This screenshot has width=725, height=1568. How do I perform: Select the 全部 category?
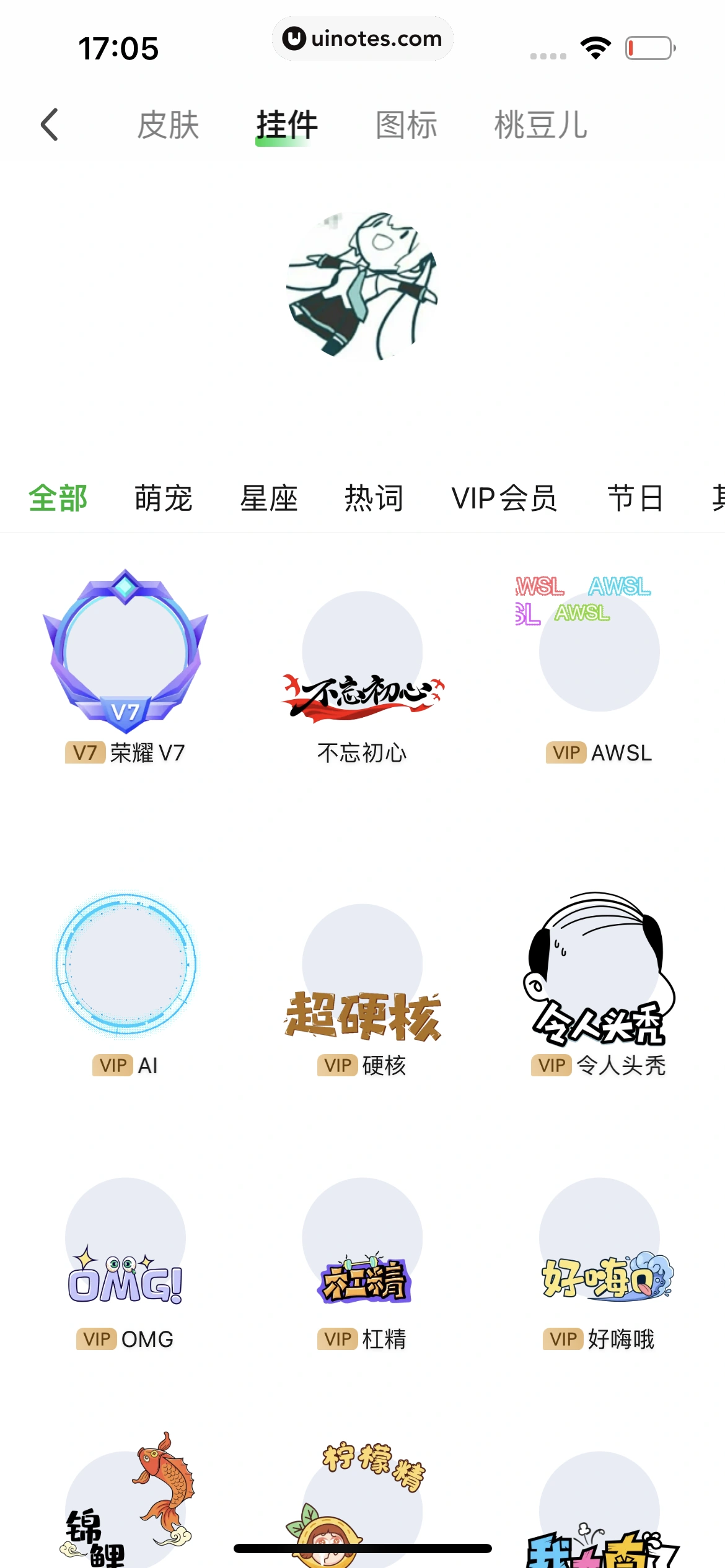click(x=58, y=499)
